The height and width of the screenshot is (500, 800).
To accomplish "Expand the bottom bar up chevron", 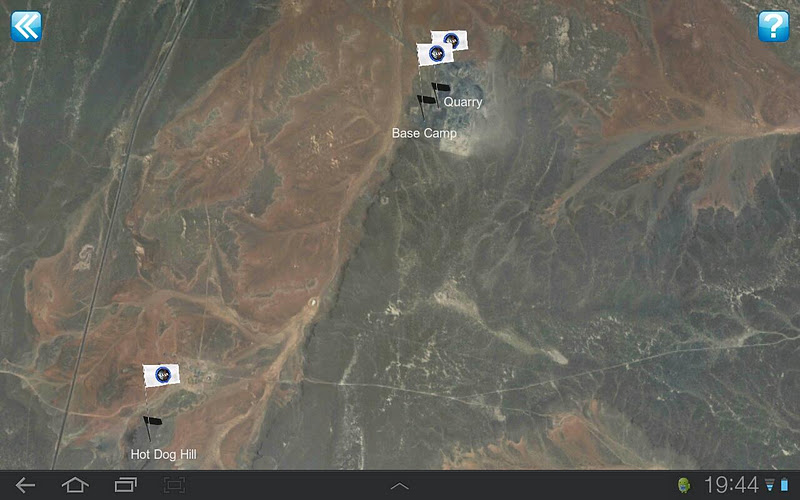I will click(x=399, y=486).
